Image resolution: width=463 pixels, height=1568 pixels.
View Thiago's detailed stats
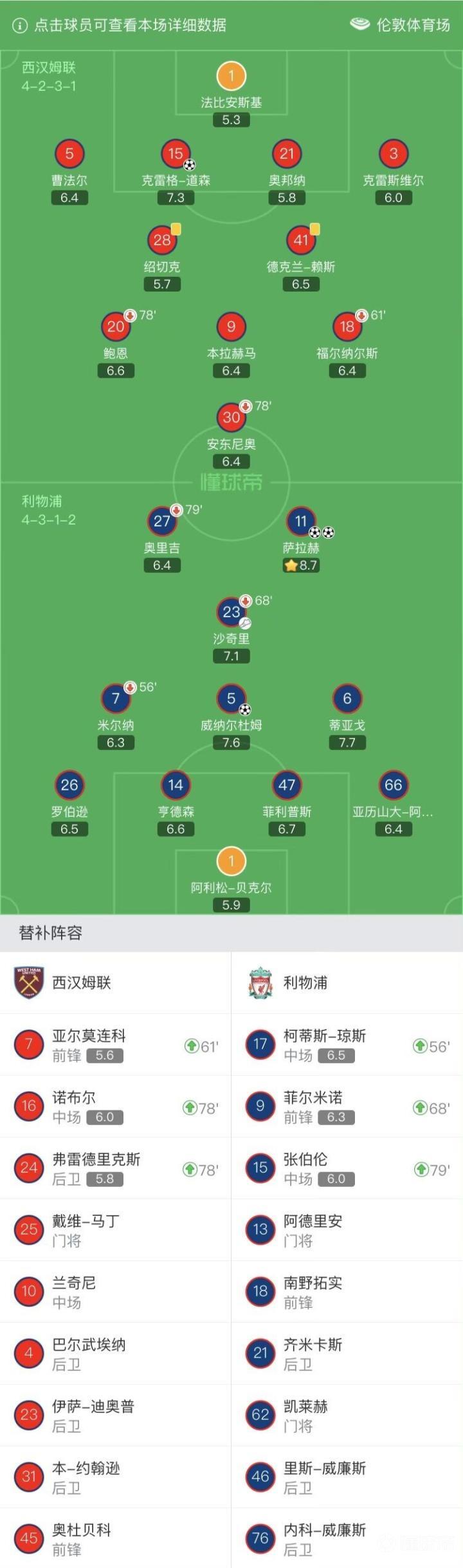pyautogui.click(x=347, y=699)
